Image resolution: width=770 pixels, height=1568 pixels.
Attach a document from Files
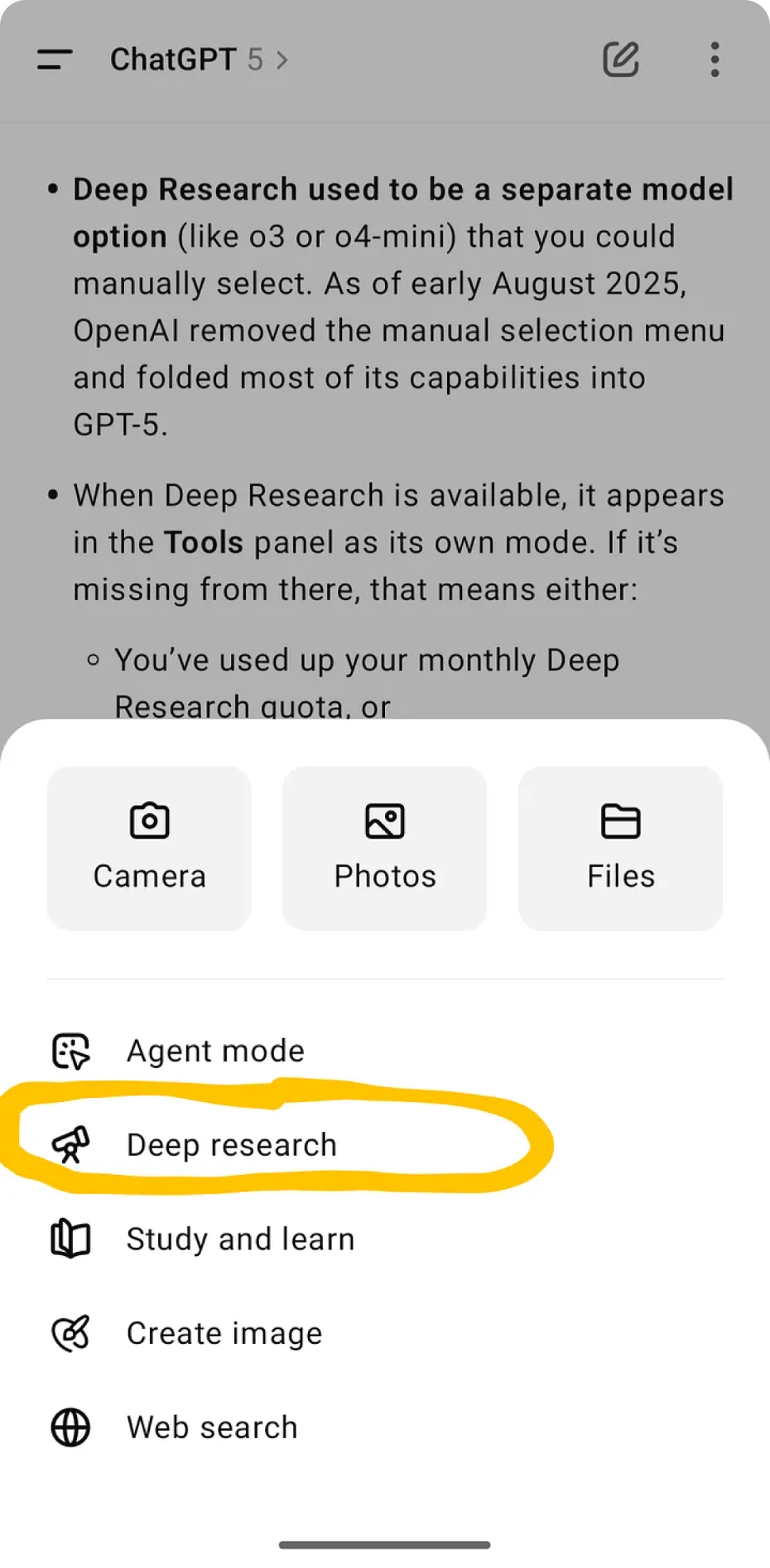pyautogui.click(x=620, y=848)
